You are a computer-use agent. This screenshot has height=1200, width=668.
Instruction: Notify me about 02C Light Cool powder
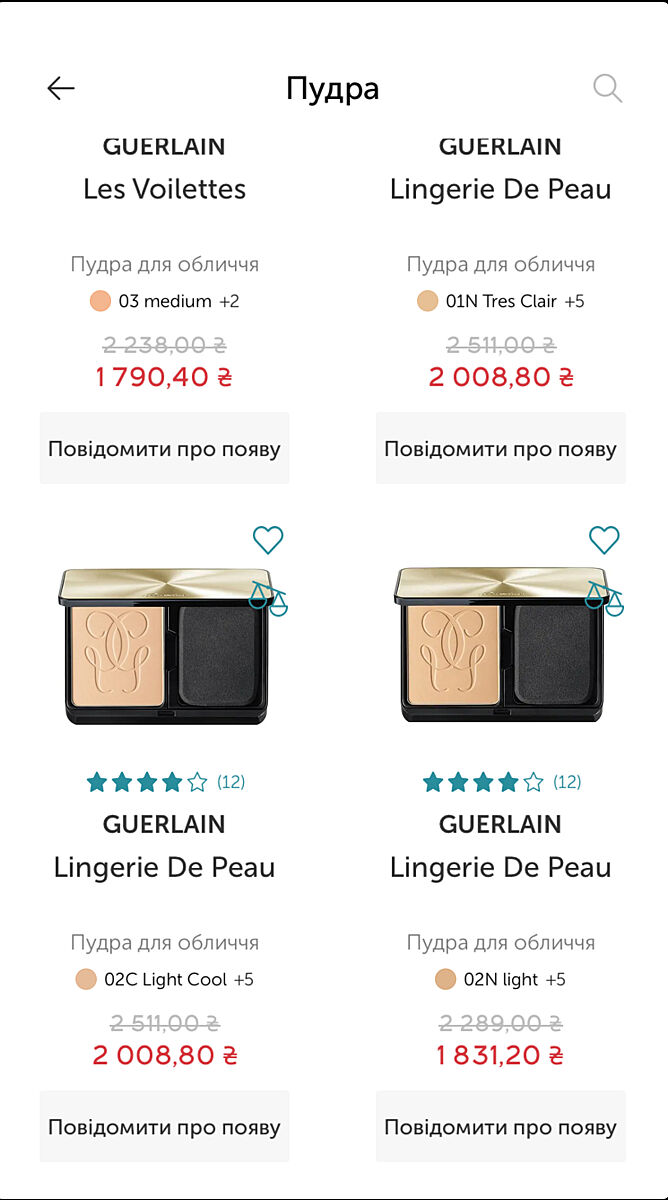click(165, 1127)
